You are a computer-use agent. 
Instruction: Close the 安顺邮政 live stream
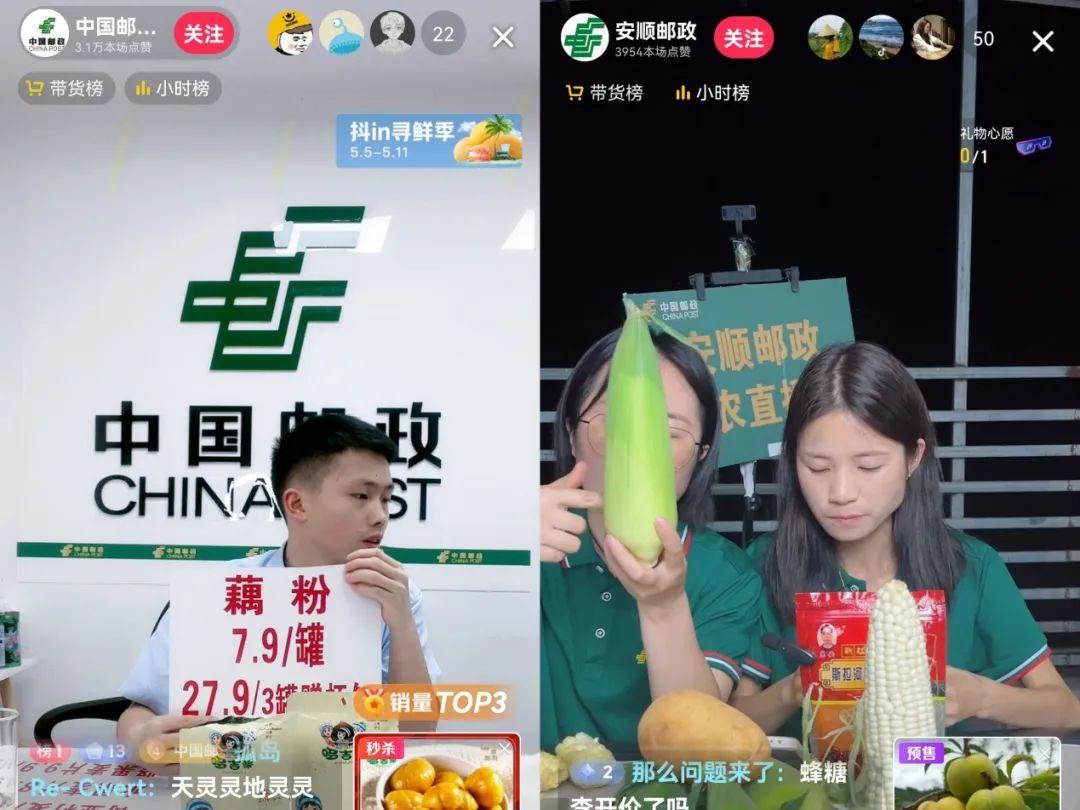[1043, 41]
